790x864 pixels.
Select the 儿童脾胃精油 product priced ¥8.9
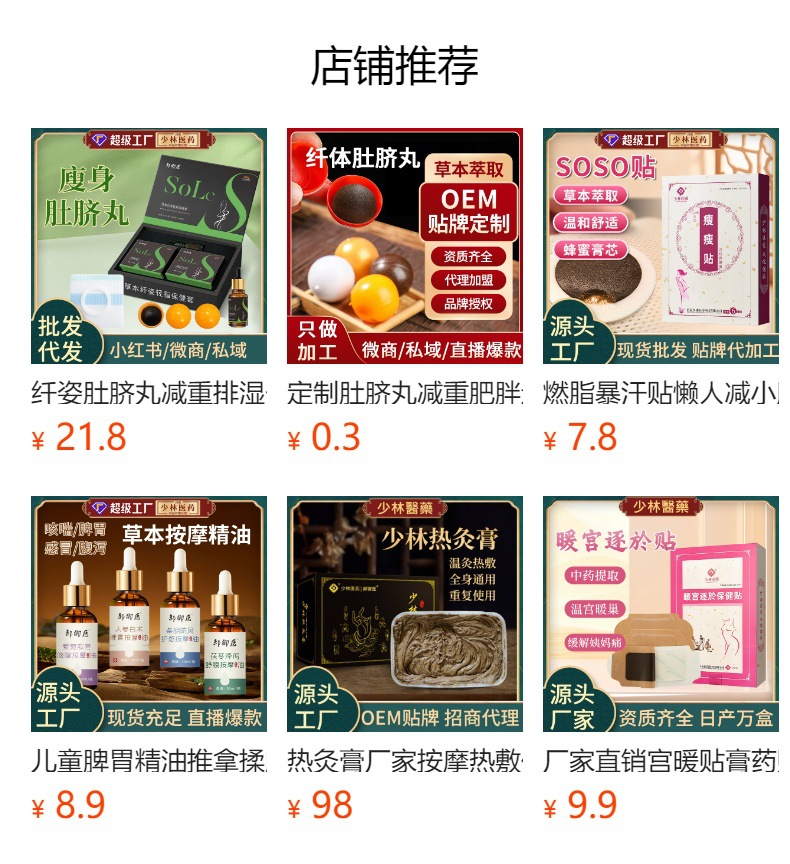tap(148, 614)
